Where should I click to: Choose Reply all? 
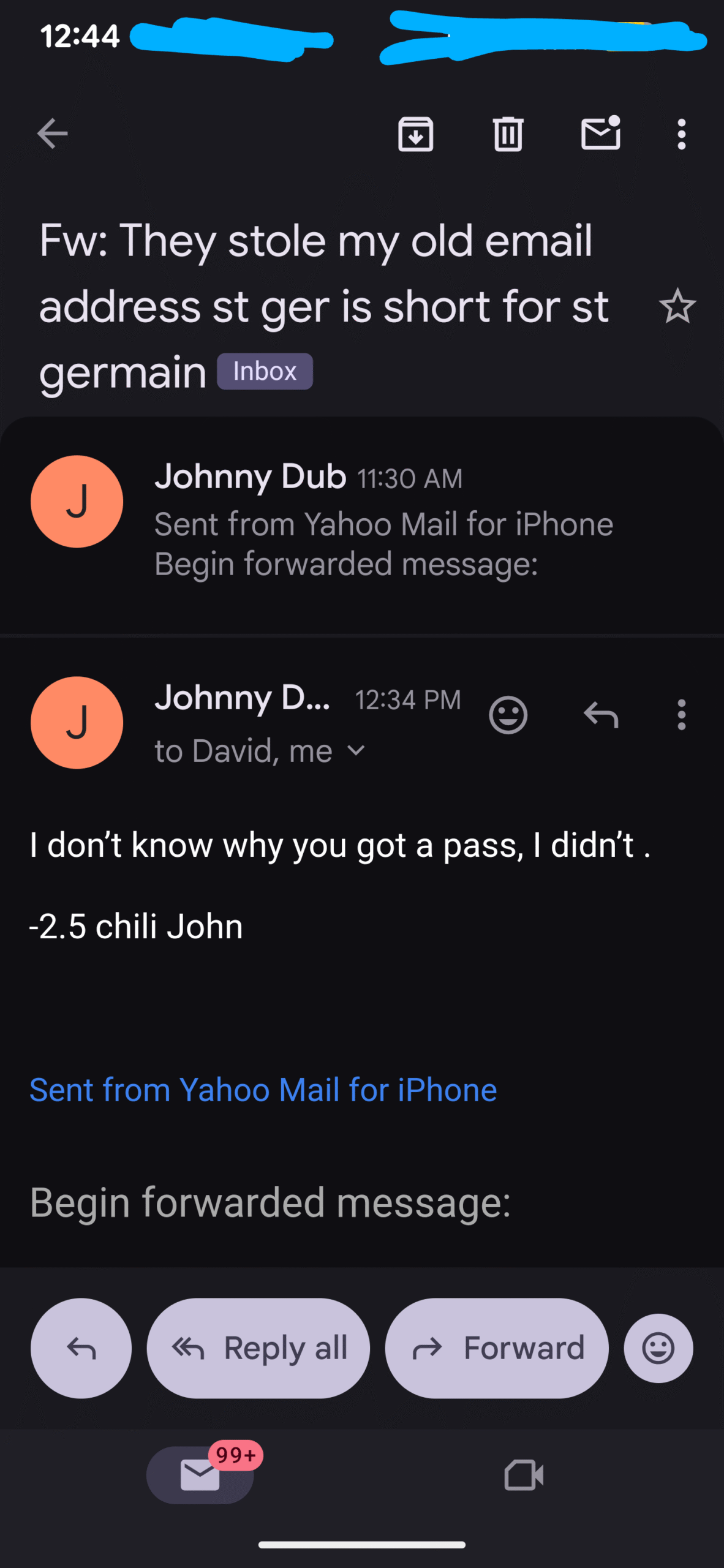[x=258, y=1348]
